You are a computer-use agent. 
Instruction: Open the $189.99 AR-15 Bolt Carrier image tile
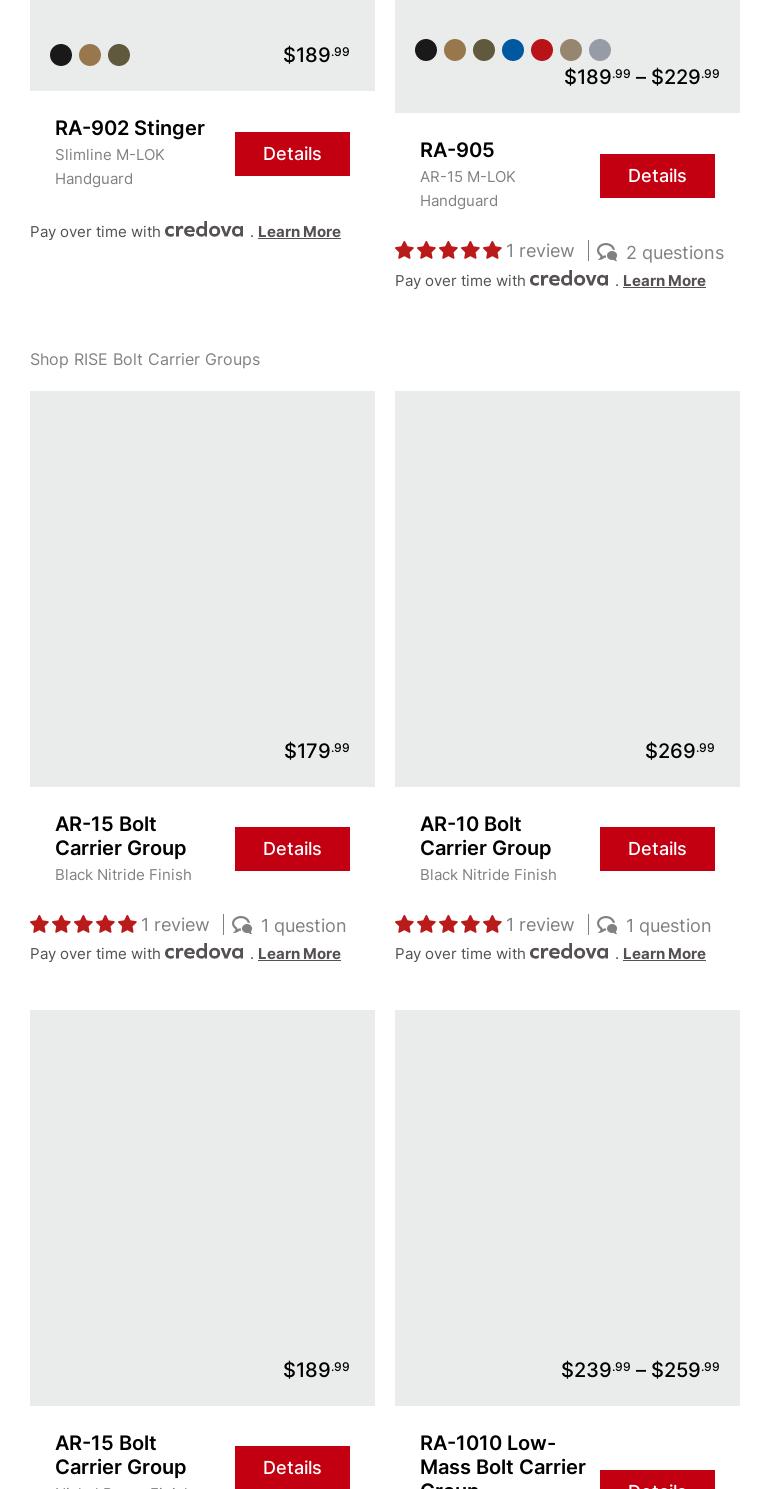pyautogui.click(x=202, y=1208)
